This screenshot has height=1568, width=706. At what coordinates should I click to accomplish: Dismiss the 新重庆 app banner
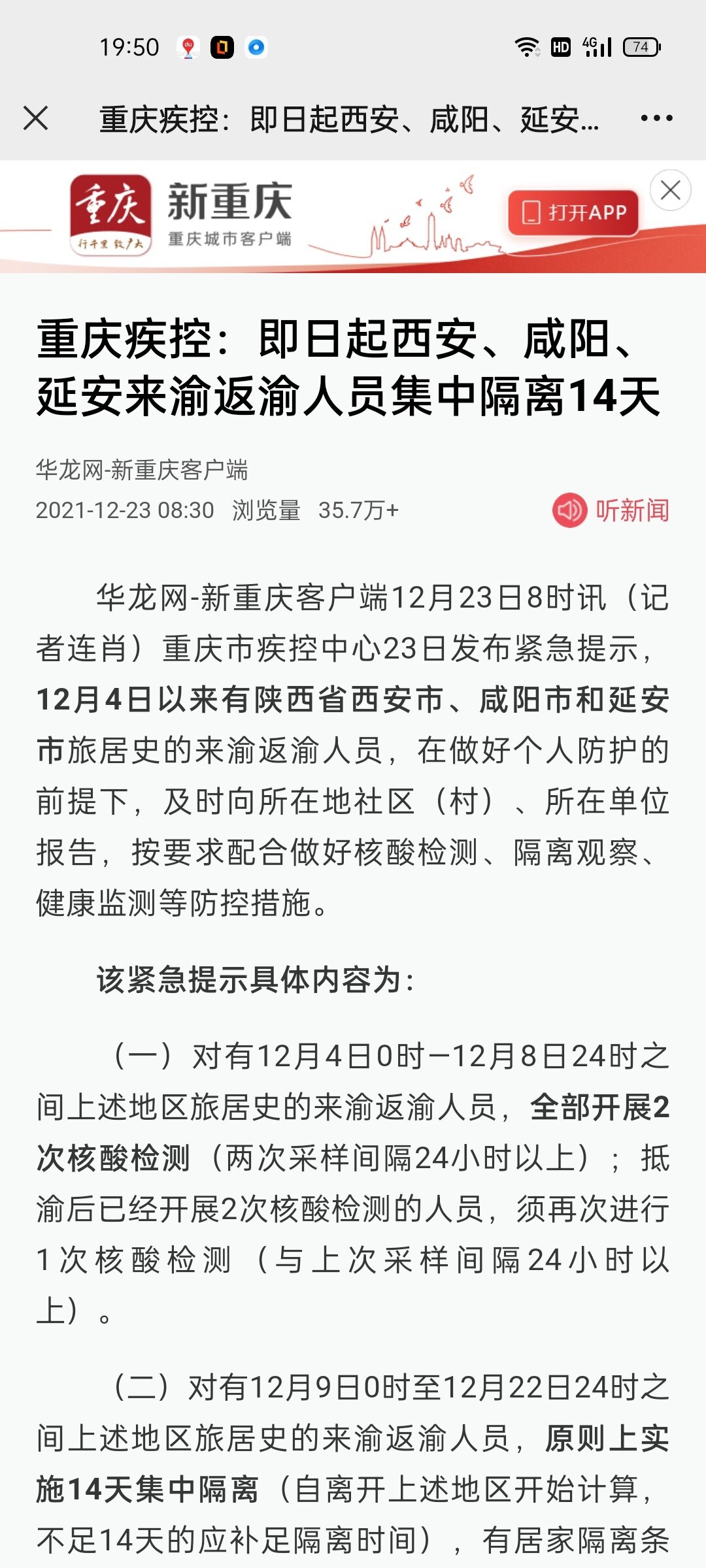click(x=670, y=190)
